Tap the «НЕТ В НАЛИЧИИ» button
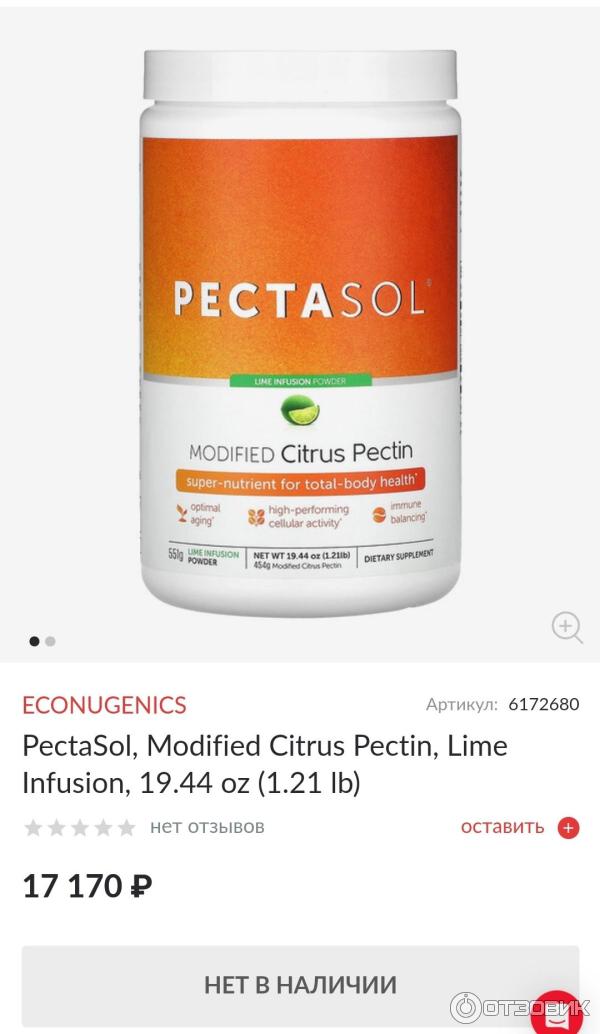Viewport: 600px width, 1034px height. click(300, 984)
